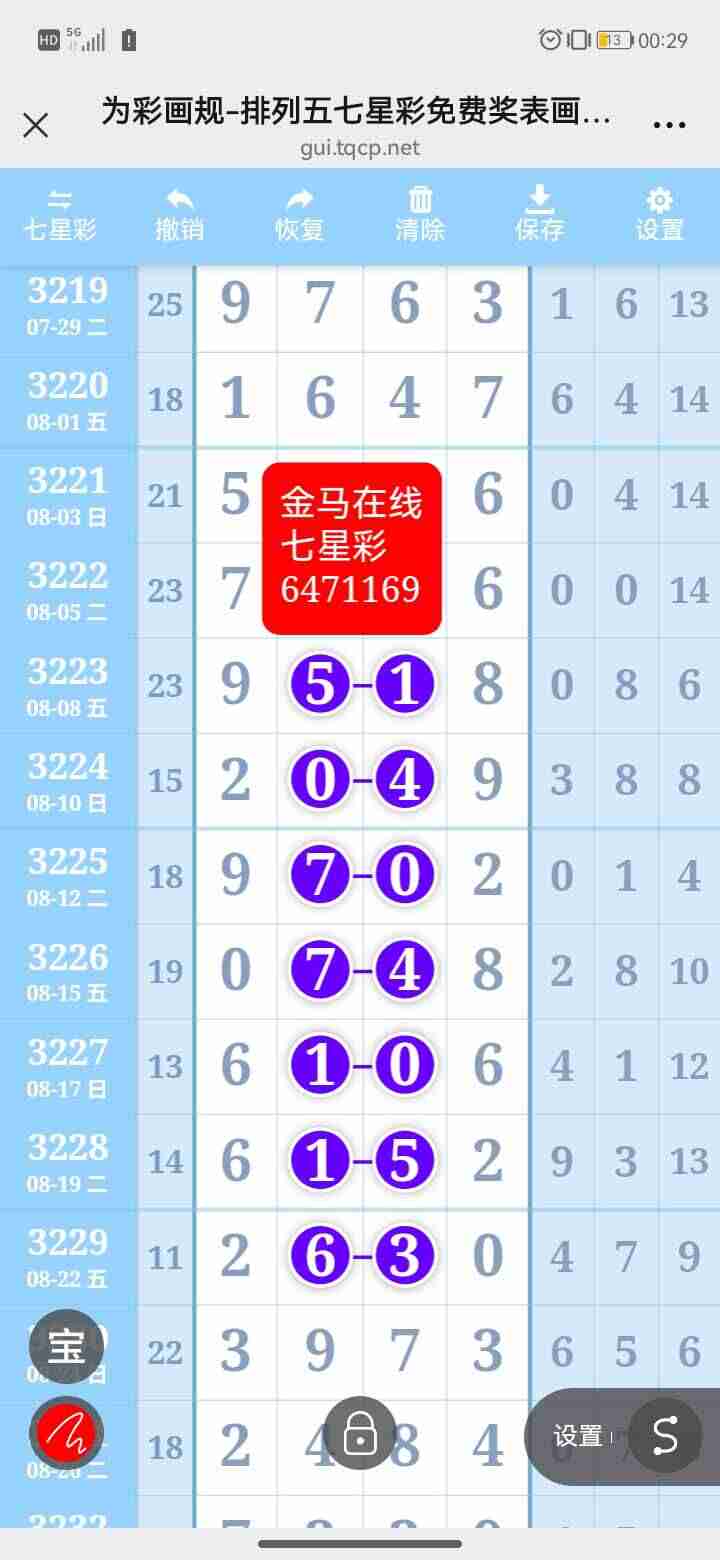This screenshot has height=1560, width=720.
Task: Open the gui.tqcp.net address link
Action: (360, 149)
